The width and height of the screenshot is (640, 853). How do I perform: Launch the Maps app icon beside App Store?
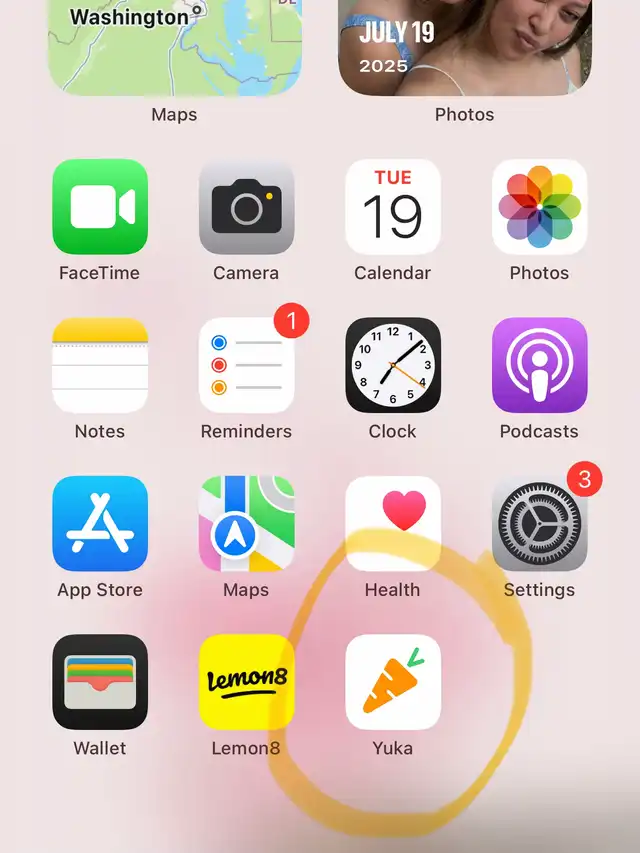tap(246, 523)
